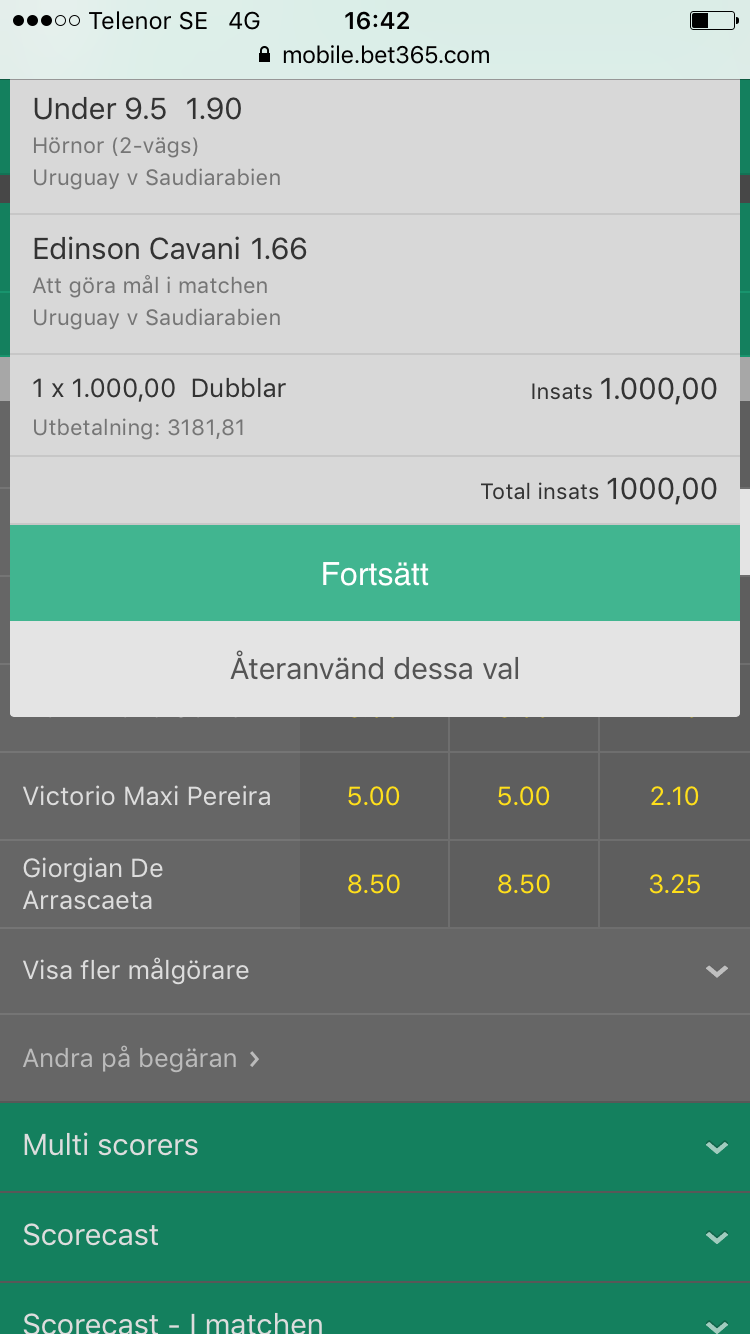Open Andra på begäran link
The width and height of the screenshot is (750, 1334).
click(141, 1058)
